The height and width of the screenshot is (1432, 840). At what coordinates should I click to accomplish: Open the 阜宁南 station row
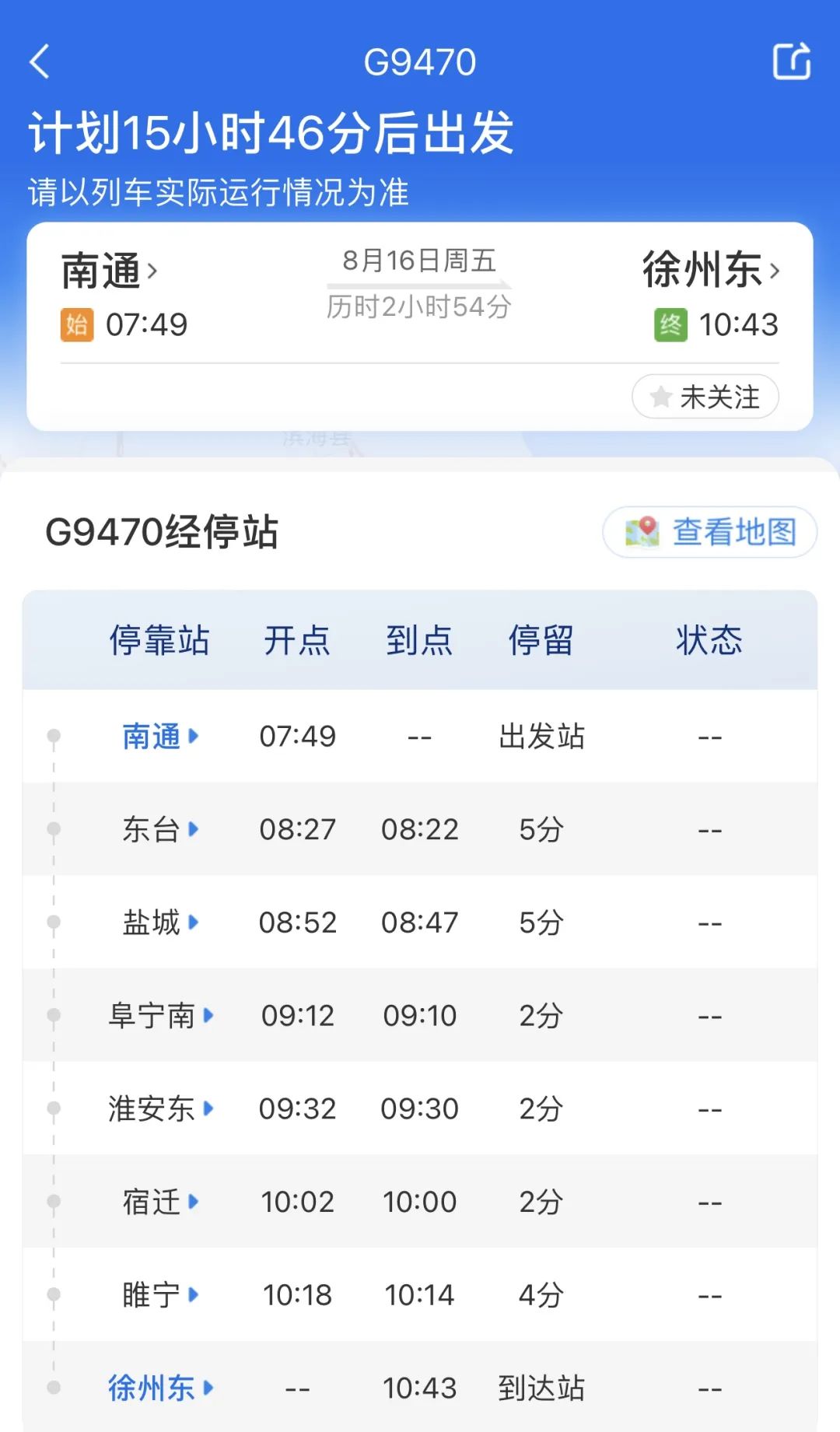pos(420,1015)
